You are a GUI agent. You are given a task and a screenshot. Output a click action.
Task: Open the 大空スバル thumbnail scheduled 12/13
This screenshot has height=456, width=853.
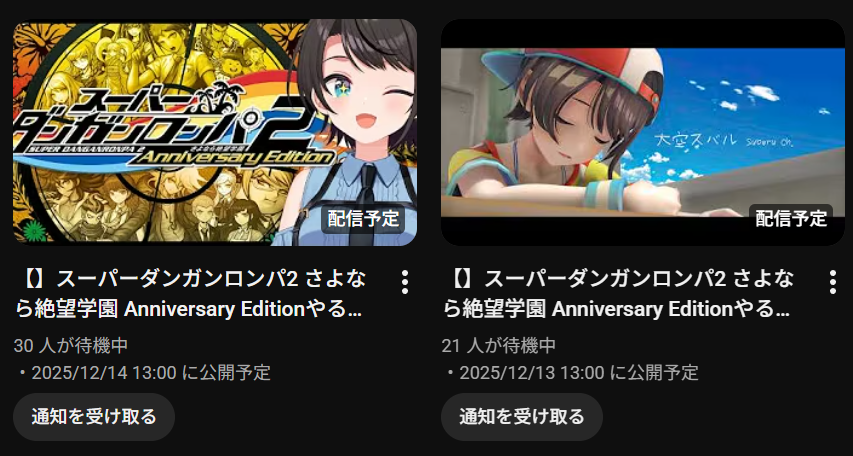[642, 132]
